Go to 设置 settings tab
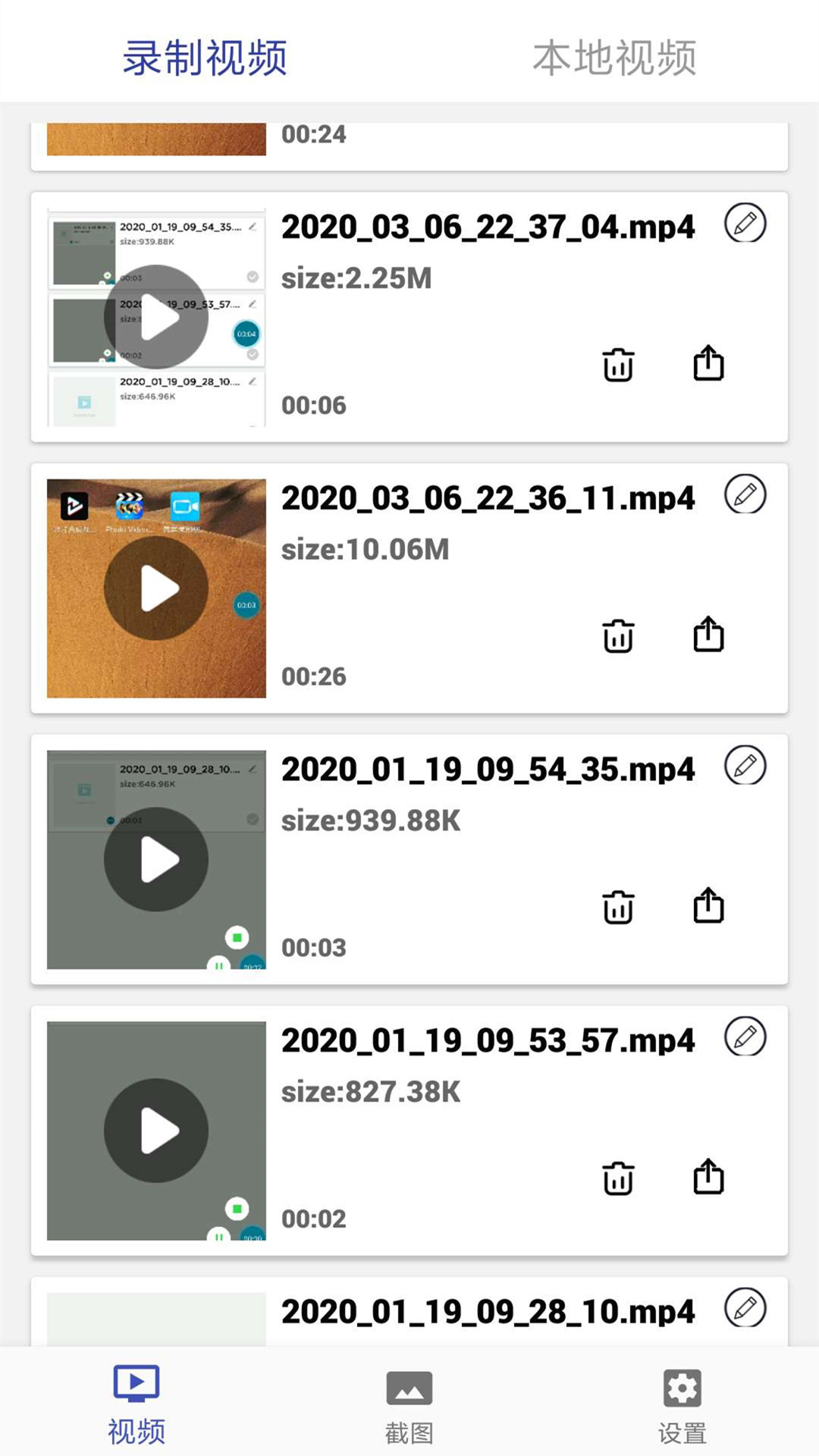 click(x=682, y=1404)
